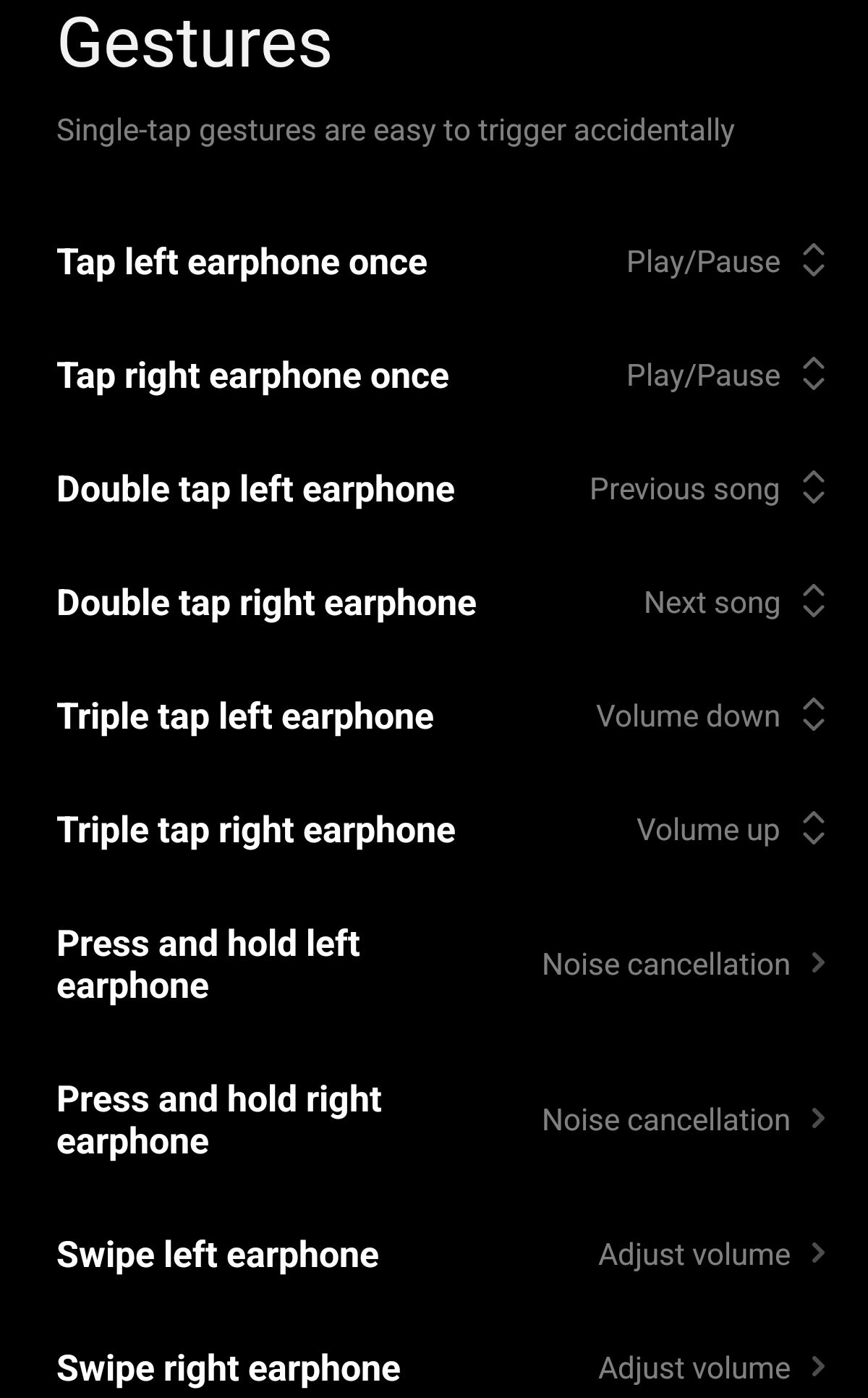Edit Triple tap left earphone setting
This screenshot has width=868, height=1398.
point(709,716)
